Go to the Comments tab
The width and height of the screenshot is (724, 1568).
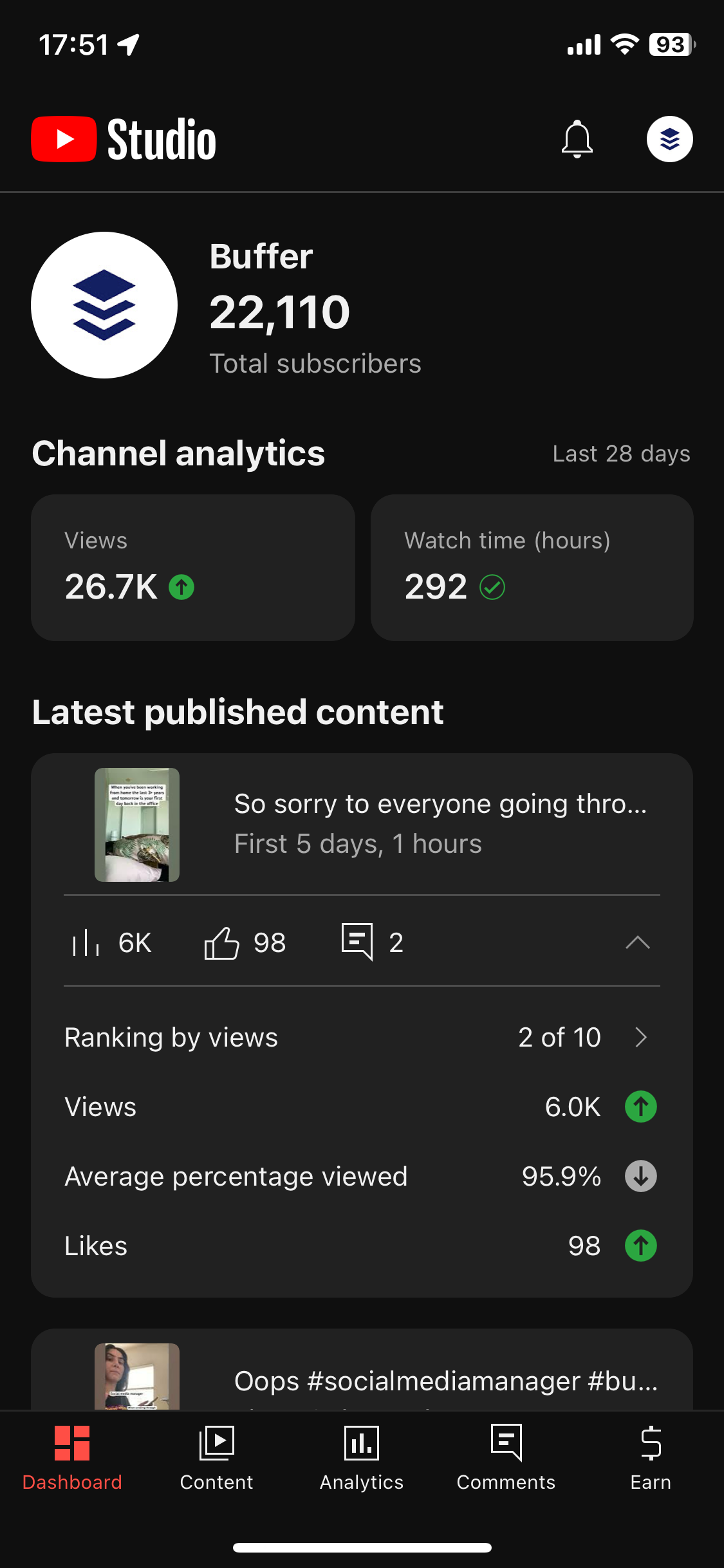click(506, 1457)
